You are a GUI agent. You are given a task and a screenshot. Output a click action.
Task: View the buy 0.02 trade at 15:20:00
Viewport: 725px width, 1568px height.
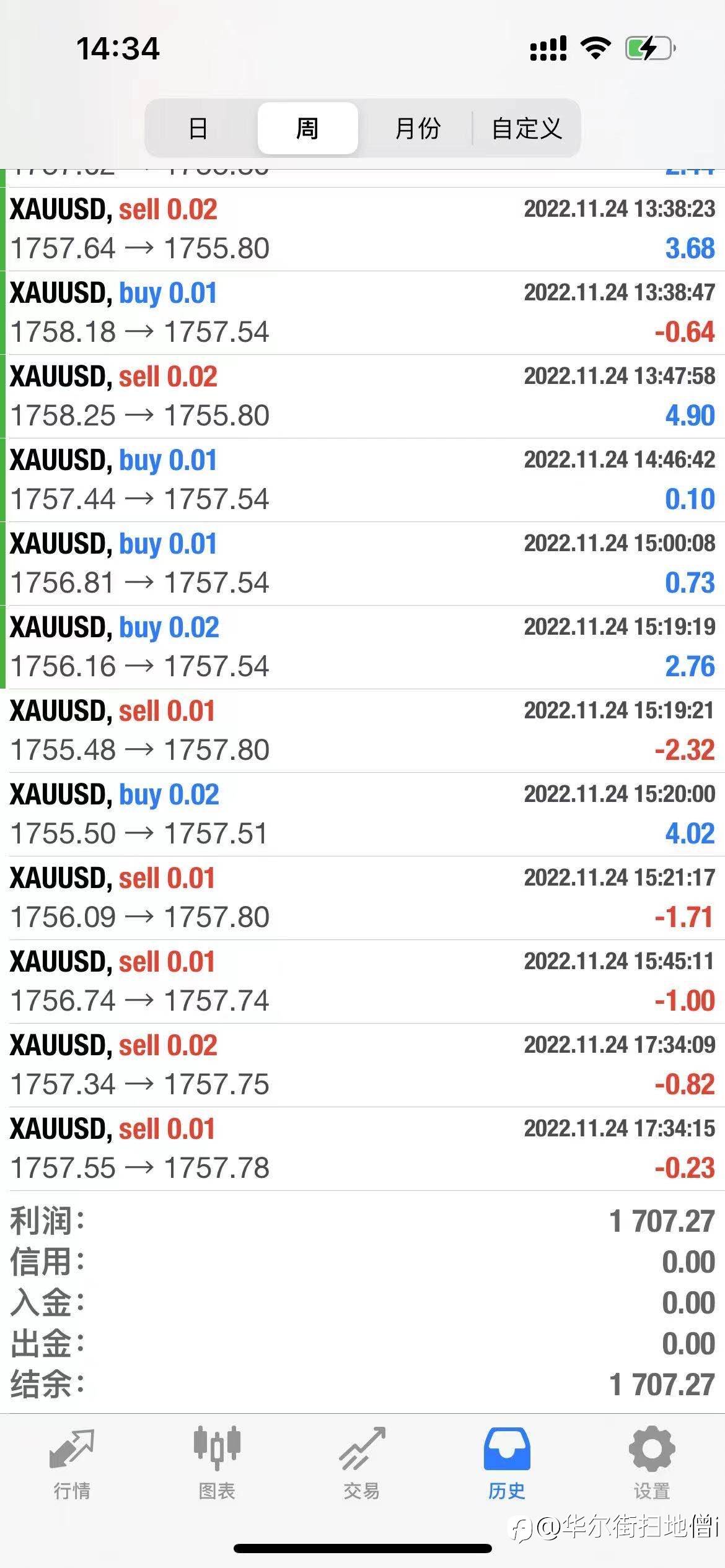(x=362, y=814)
